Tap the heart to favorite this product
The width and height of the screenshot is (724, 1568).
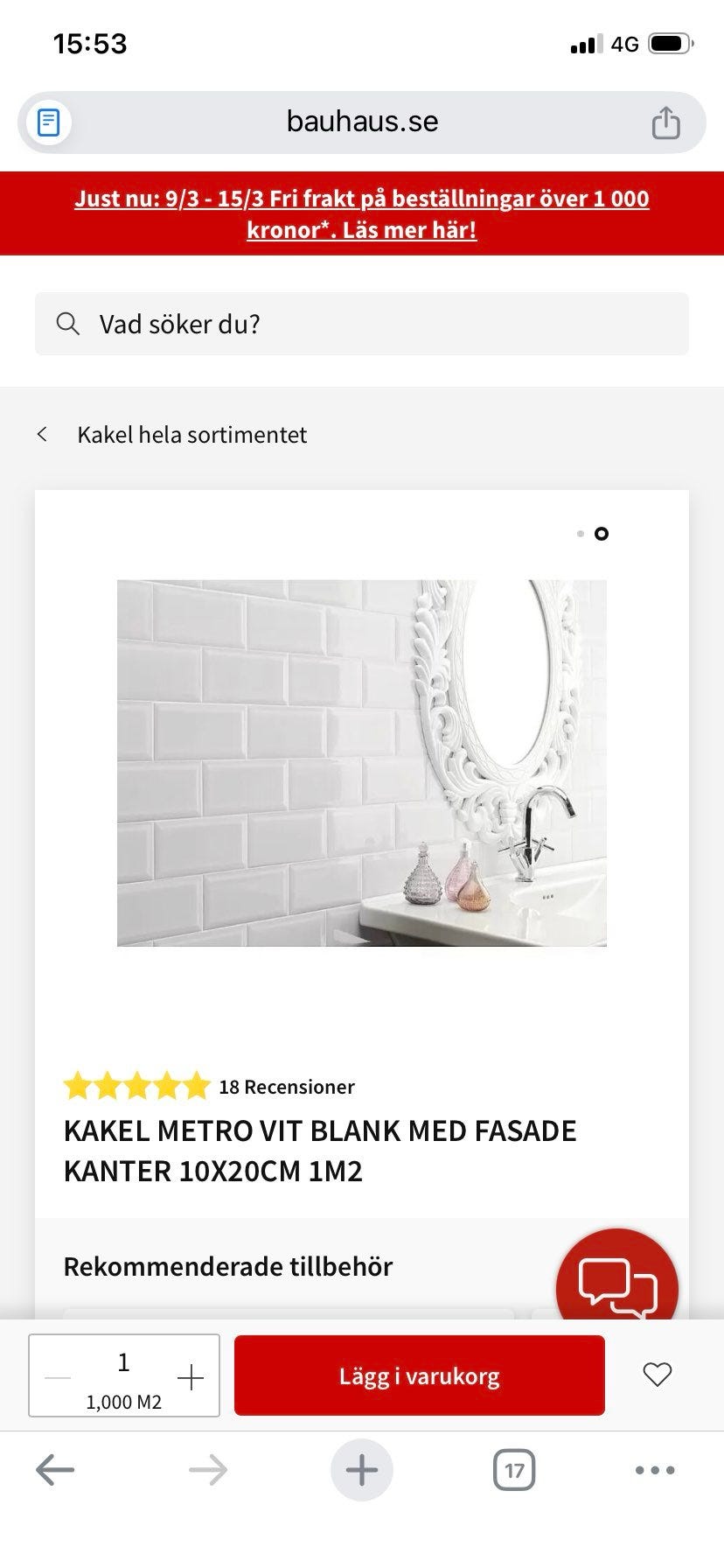click(x=658, y=1375)
